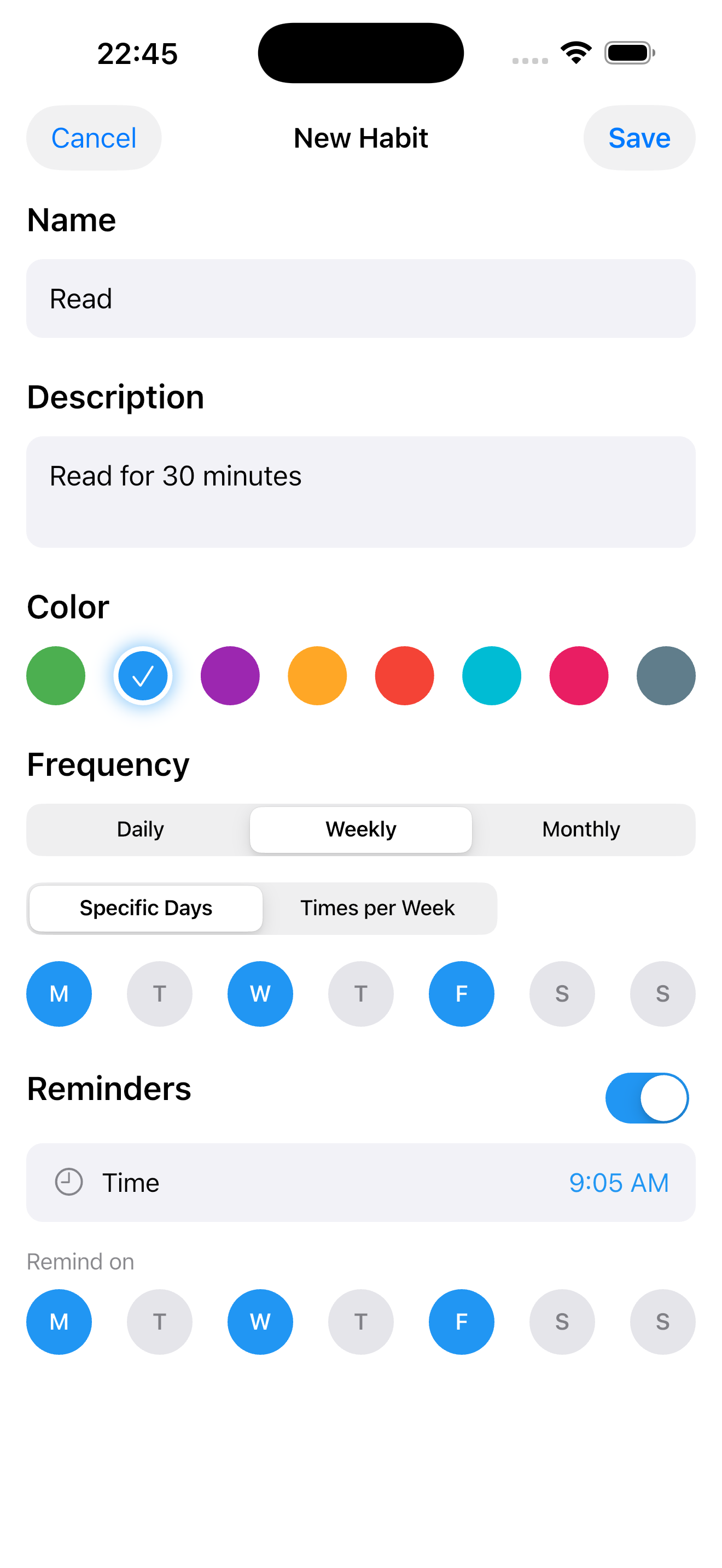
Task: Click the Name field containing Read
Action: pyautogui.click(x=360, y=299)
